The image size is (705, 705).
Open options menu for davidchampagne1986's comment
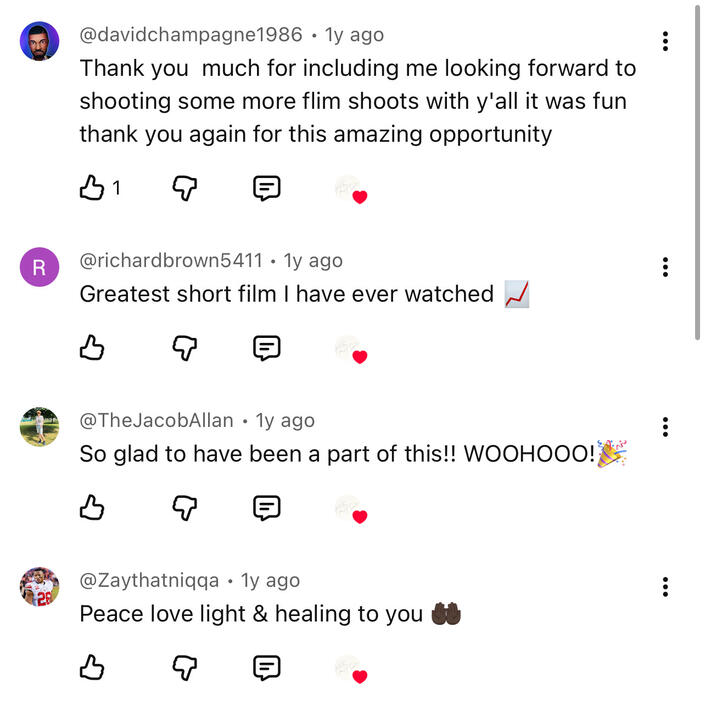[x=665, y=41]
